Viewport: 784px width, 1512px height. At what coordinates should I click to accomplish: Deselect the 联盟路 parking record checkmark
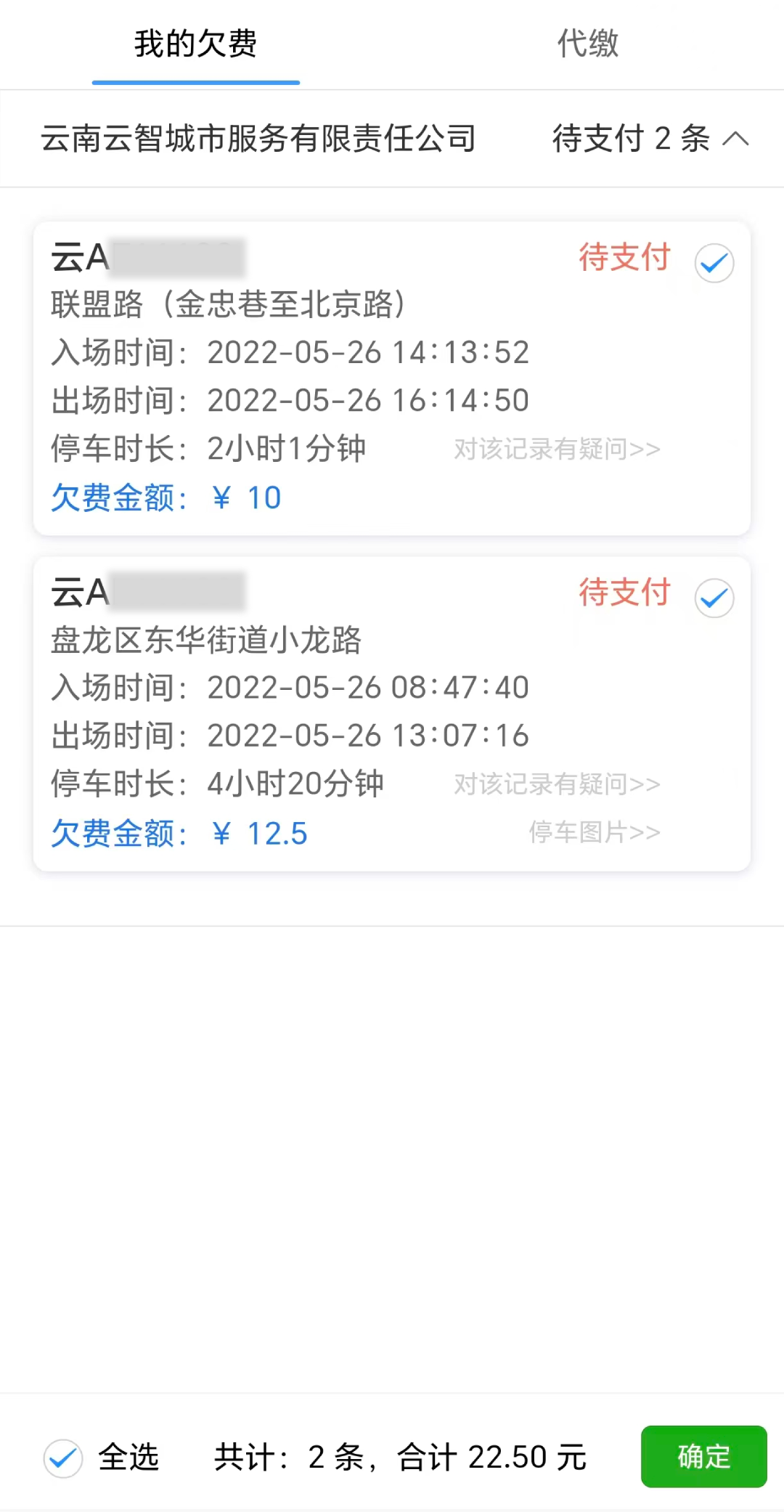point(714,263)
